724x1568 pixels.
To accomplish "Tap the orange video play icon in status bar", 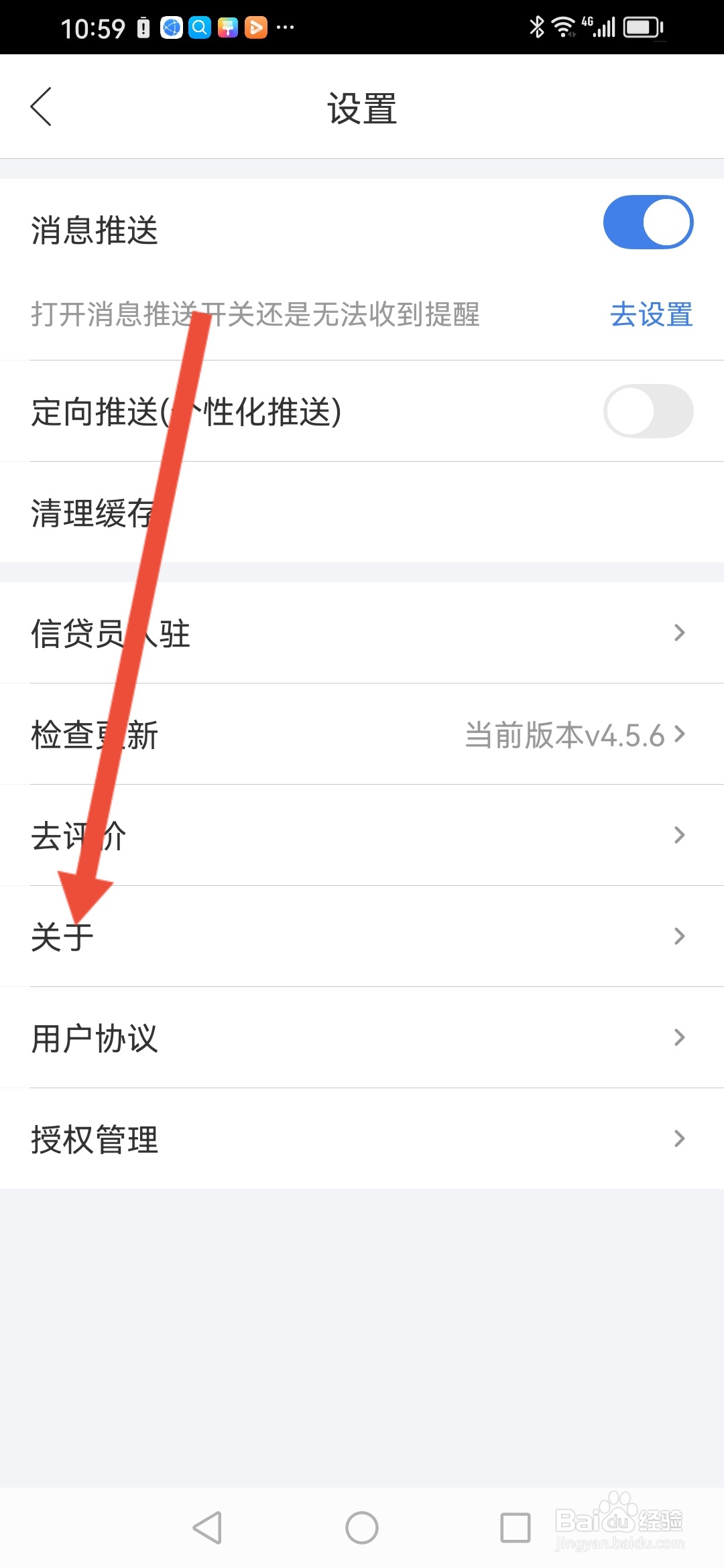I will pyautogui.click(x=255, y=27).
